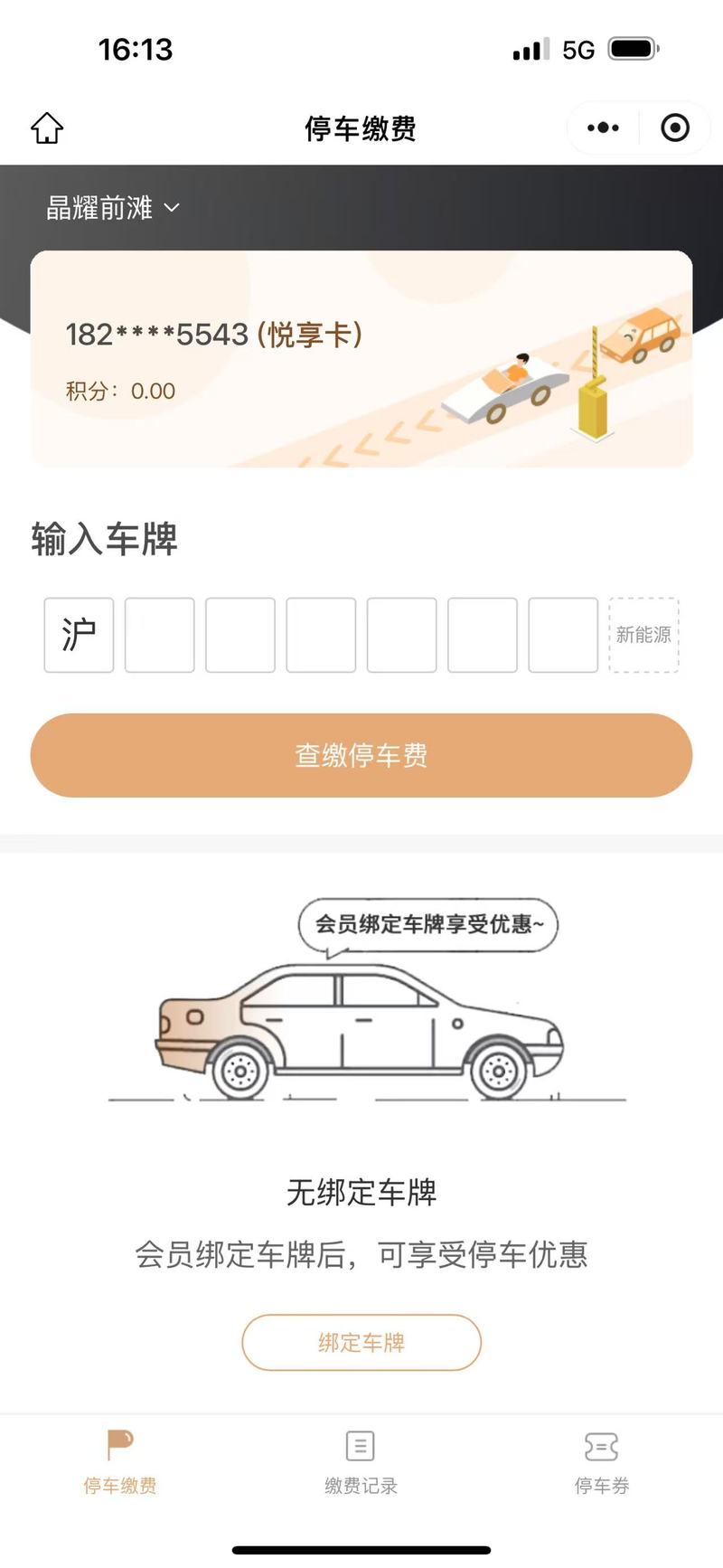Image resolution: width=723 pixels, height=1568 pixels.
Task: Tap the home icon in the header
Action: pyautogui.click(x=47, y=128)
